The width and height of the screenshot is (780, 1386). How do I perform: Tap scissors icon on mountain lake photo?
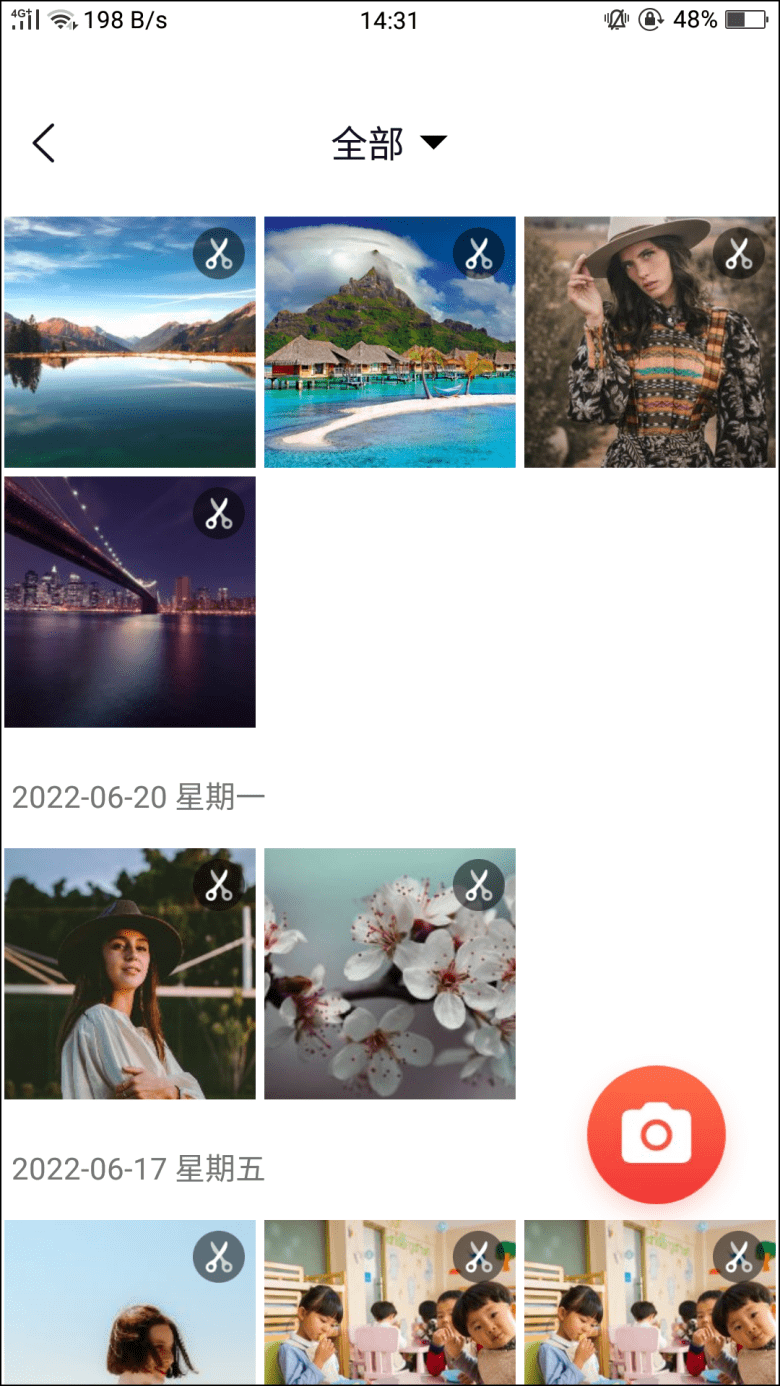pos(218,254)
